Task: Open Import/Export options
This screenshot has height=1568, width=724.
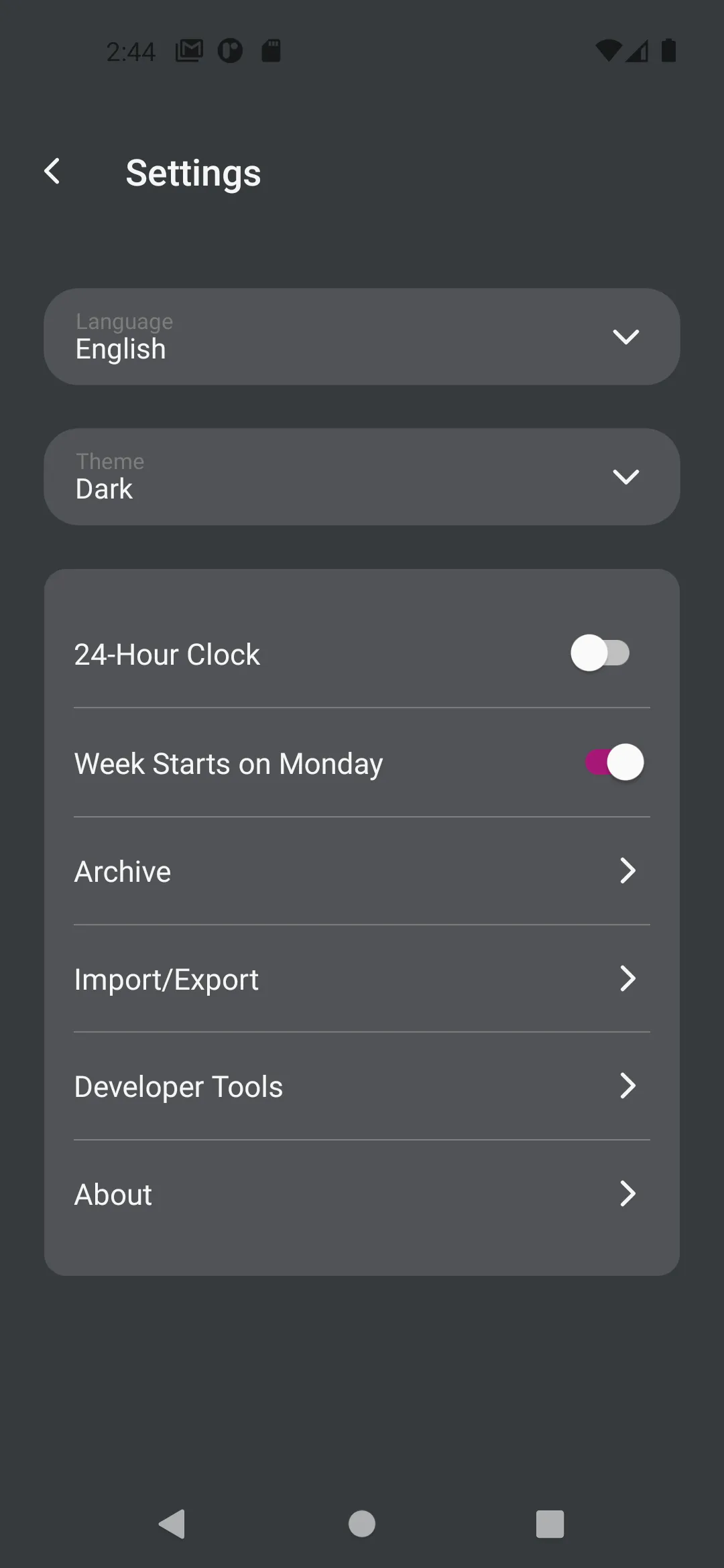Action: (x=361, y=978)
